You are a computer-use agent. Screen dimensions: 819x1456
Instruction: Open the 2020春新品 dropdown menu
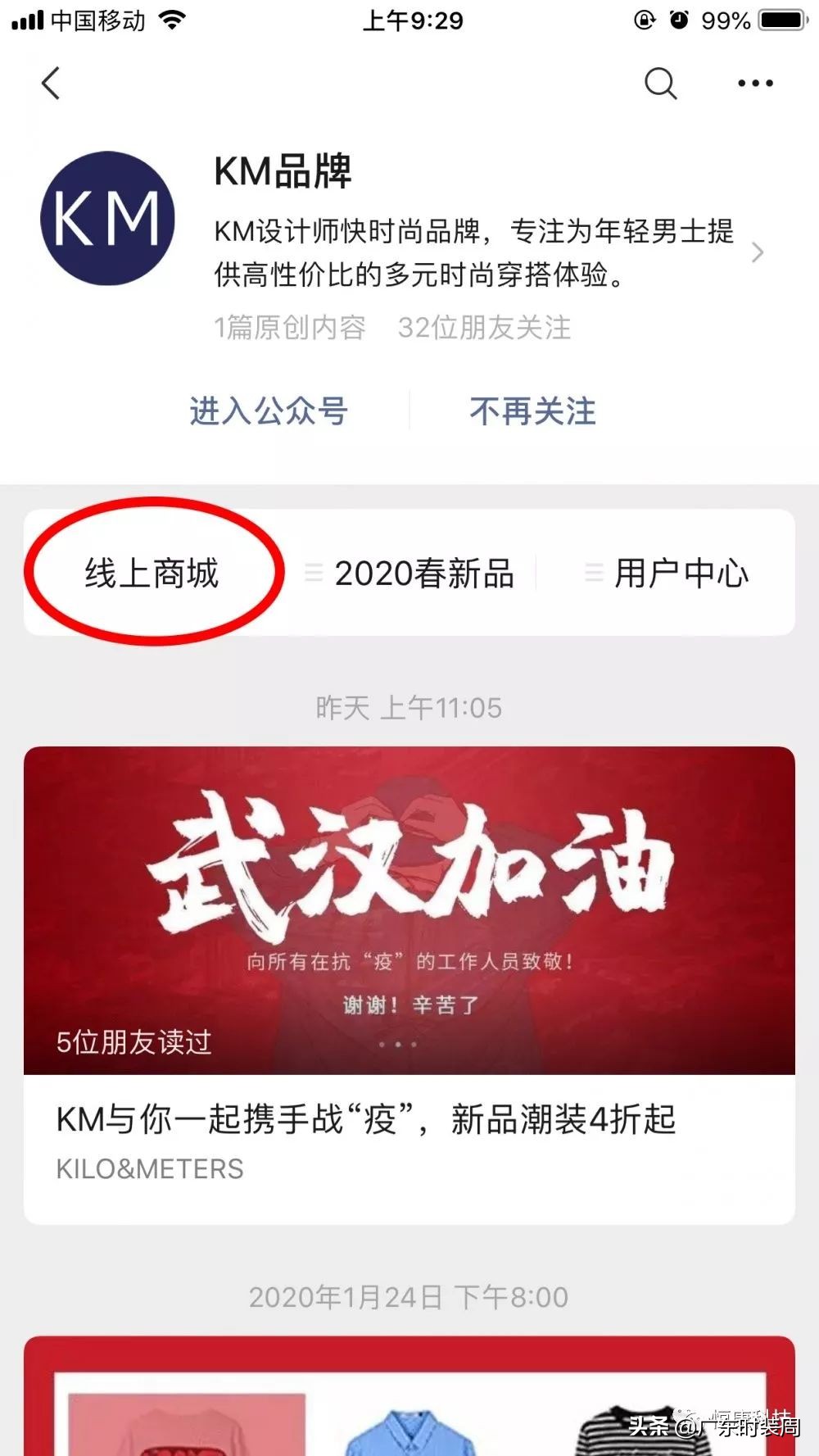[424, 574]
